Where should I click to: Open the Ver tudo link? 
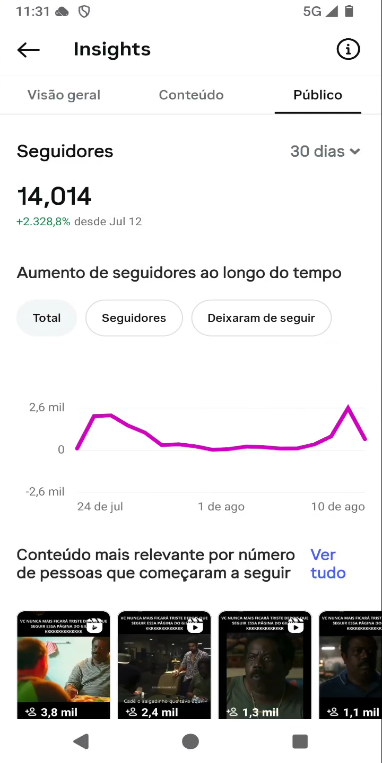(x=328, y=564)
